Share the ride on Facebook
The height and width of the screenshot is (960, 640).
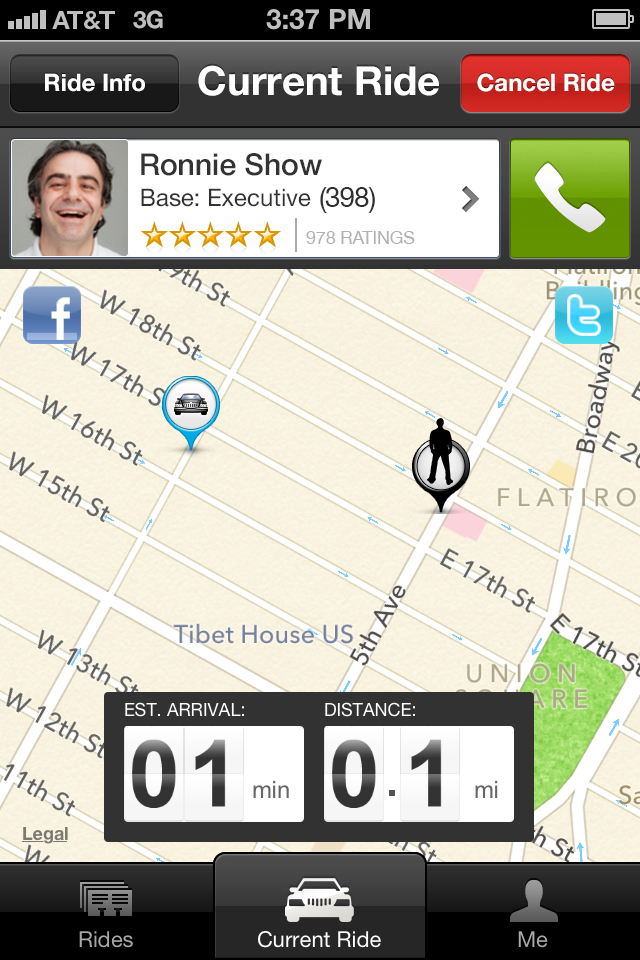(52, 315)
